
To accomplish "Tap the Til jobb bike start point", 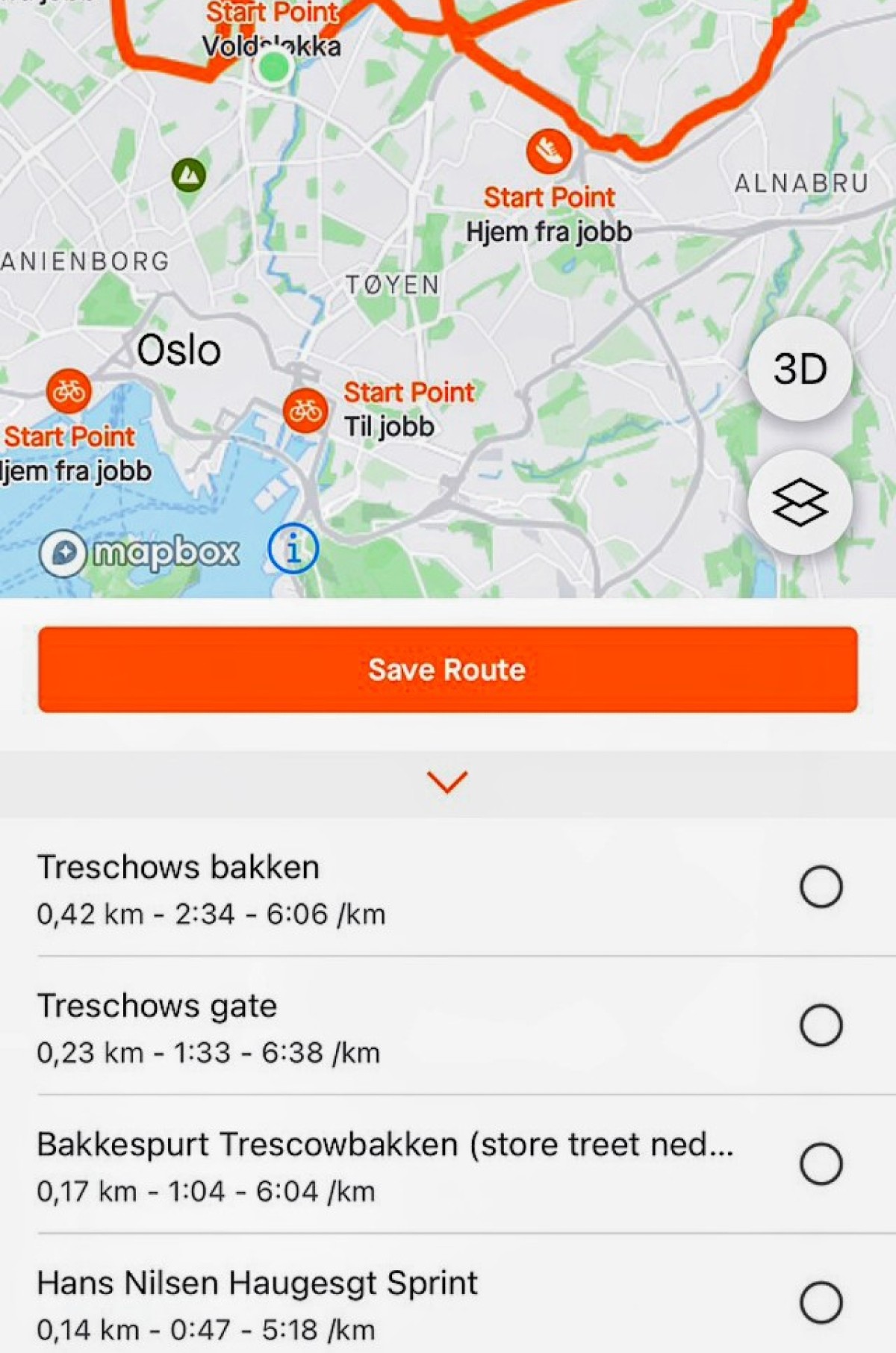I will (305, 410).
